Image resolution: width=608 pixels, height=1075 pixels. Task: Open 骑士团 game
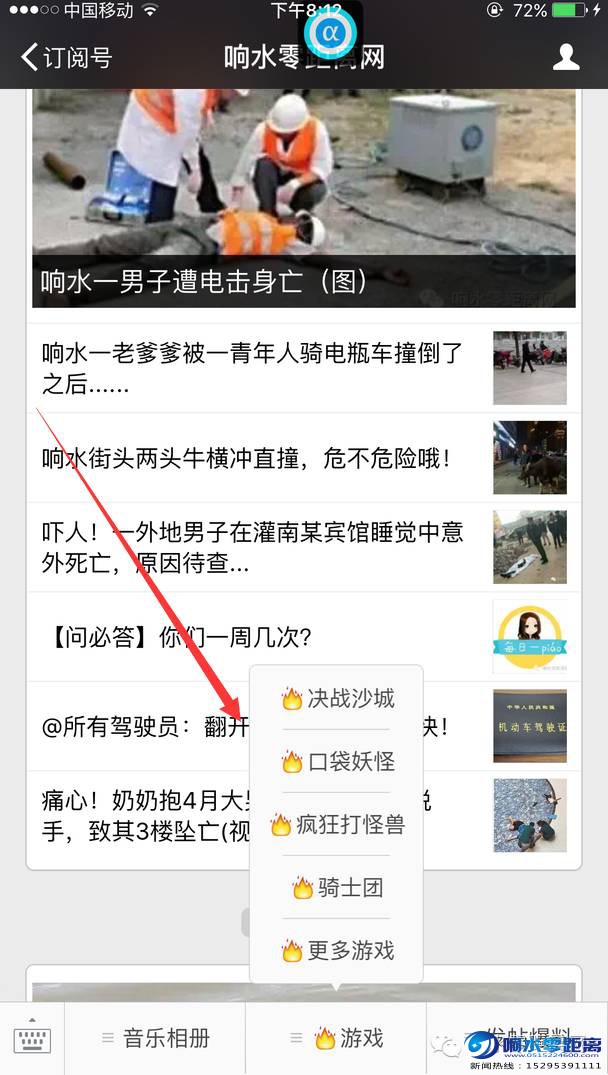point(337,888)
